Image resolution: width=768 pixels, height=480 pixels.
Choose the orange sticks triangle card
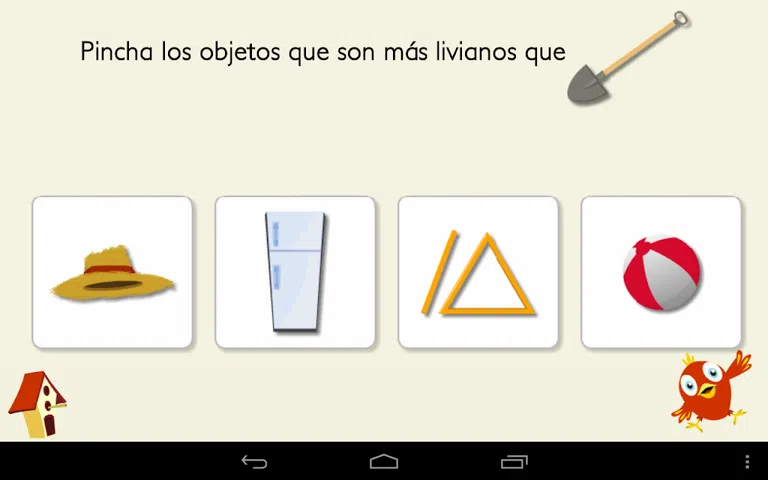click(478, 272)
